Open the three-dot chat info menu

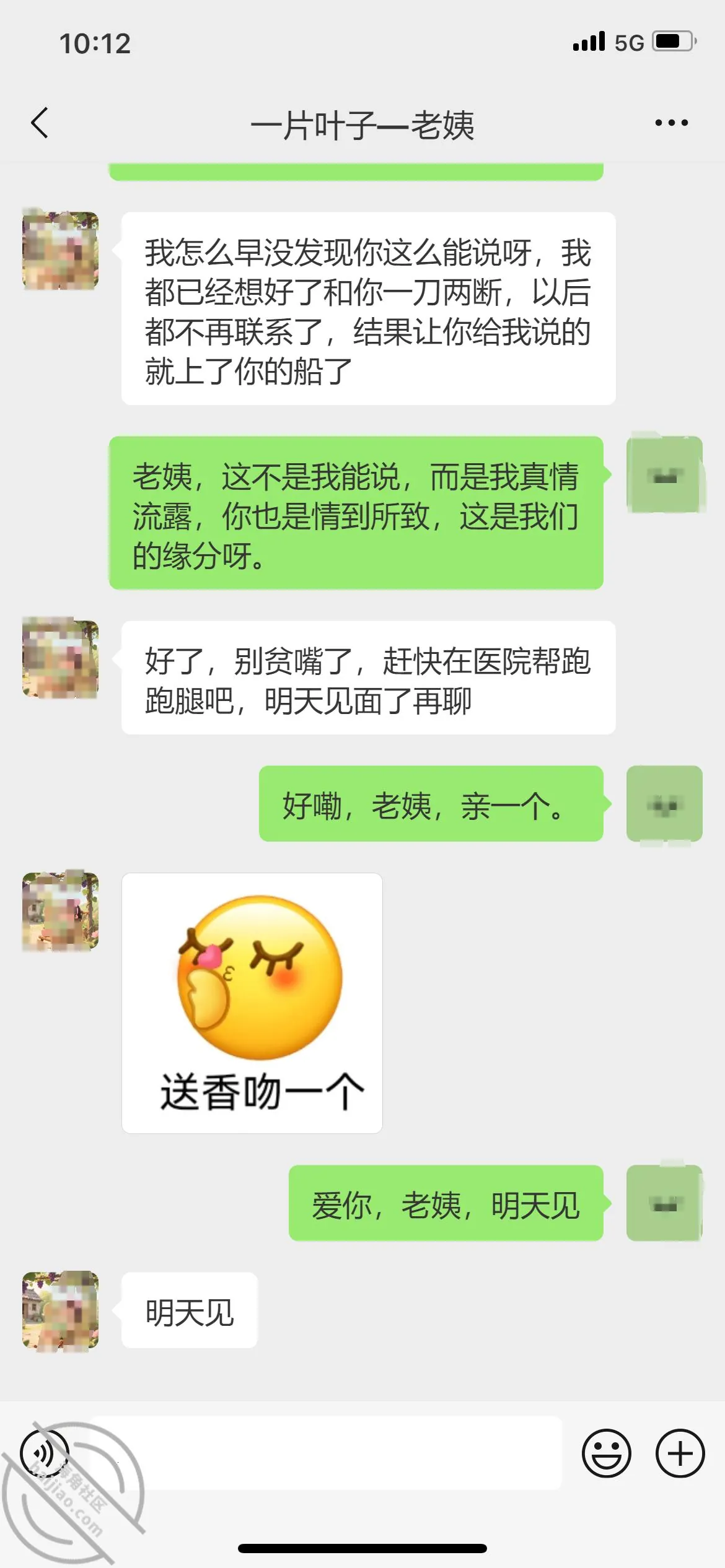(671, 123)
